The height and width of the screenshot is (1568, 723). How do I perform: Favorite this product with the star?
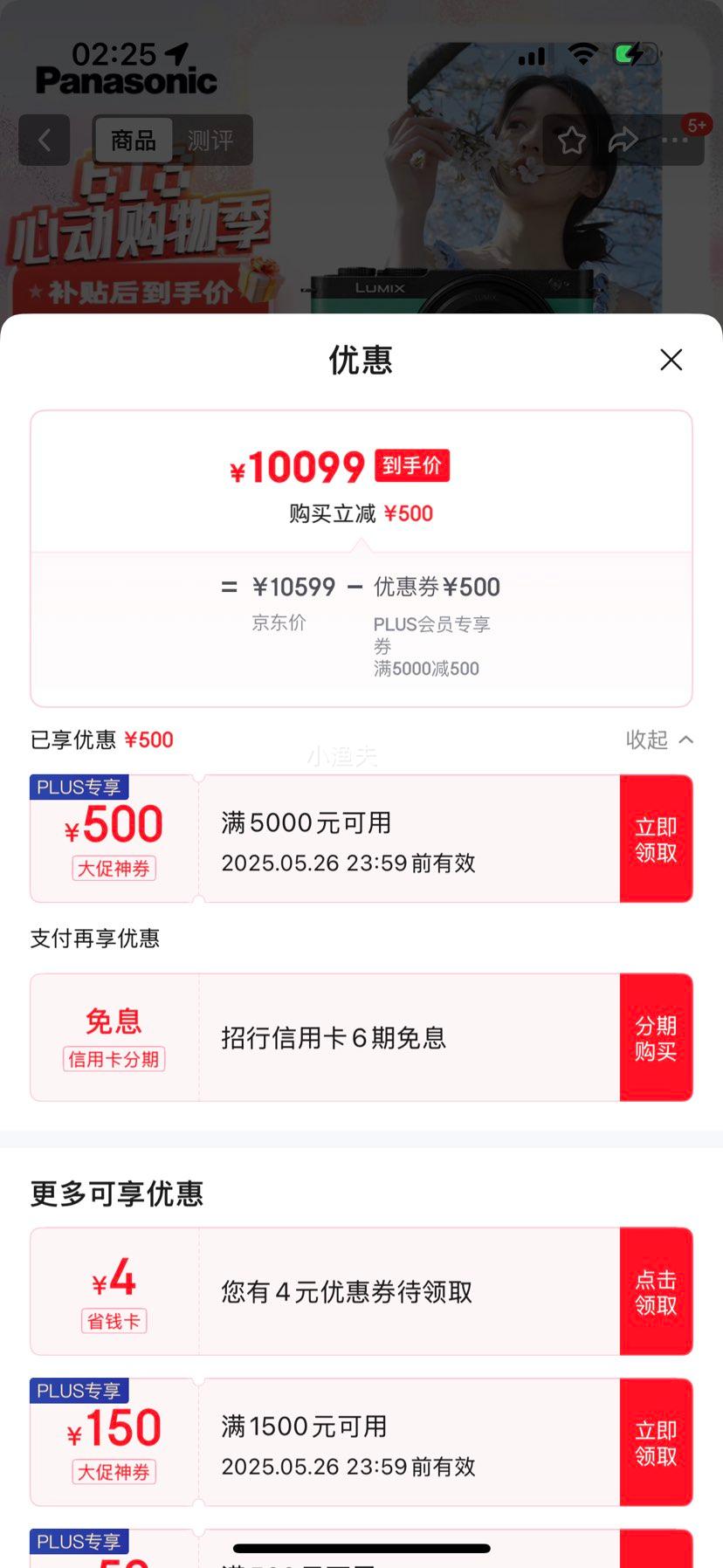coord(572,141)
